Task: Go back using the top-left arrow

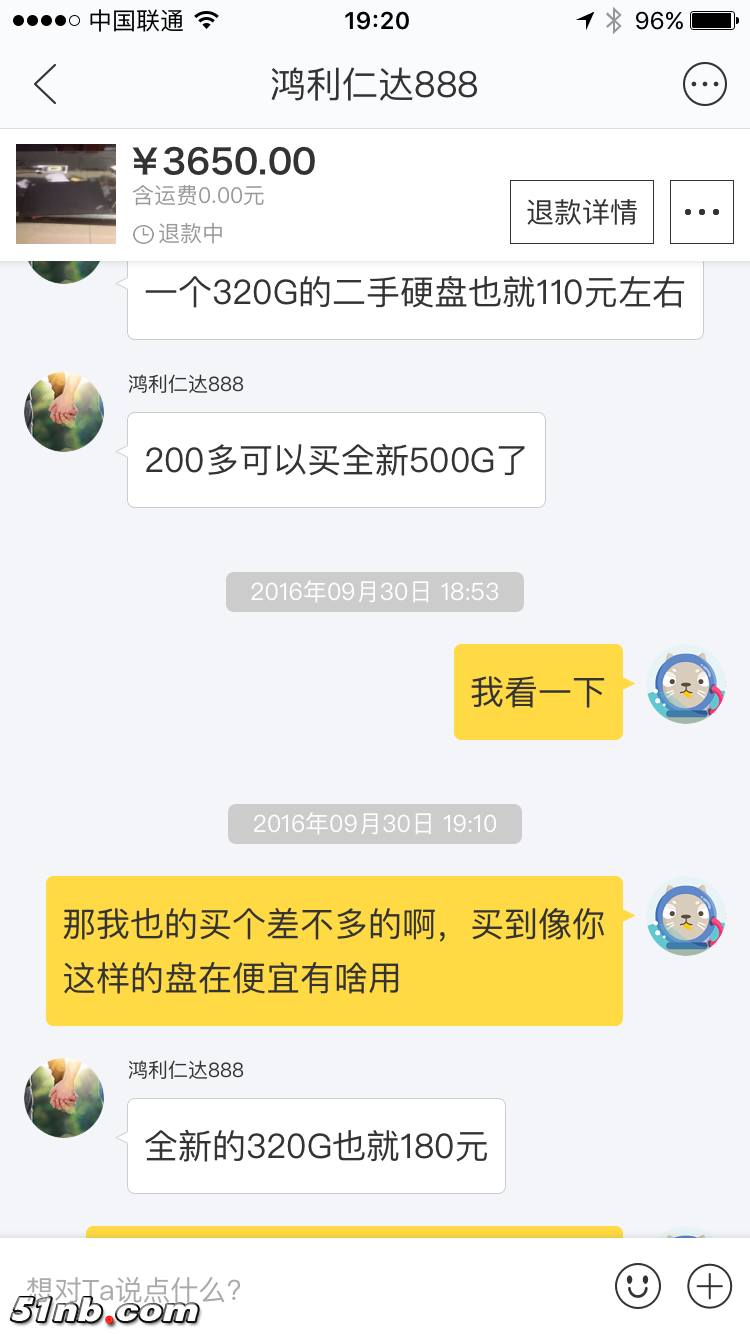Action: pos(45,85)
